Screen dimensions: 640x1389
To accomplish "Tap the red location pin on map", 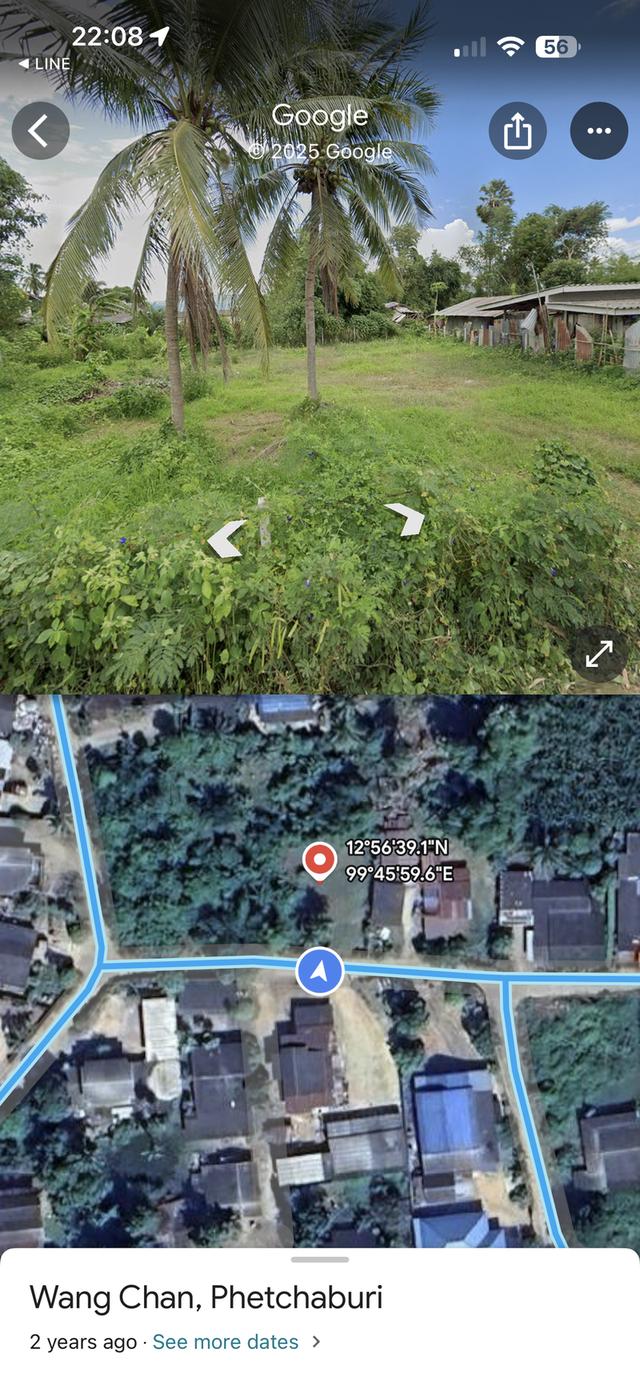I will tap(320, 860).
